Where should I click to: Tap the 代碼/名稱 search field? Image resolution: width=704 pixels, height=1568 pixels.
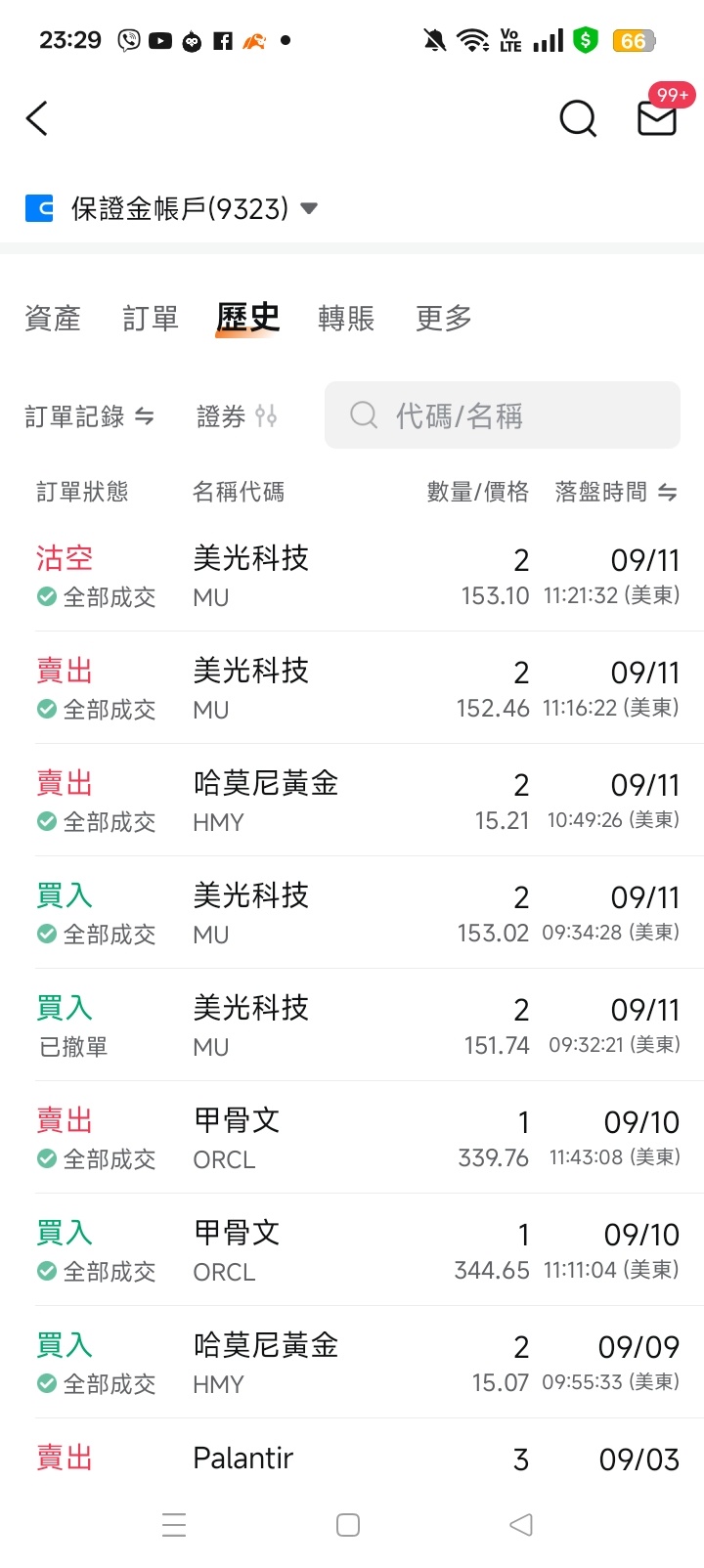[503, 415]
